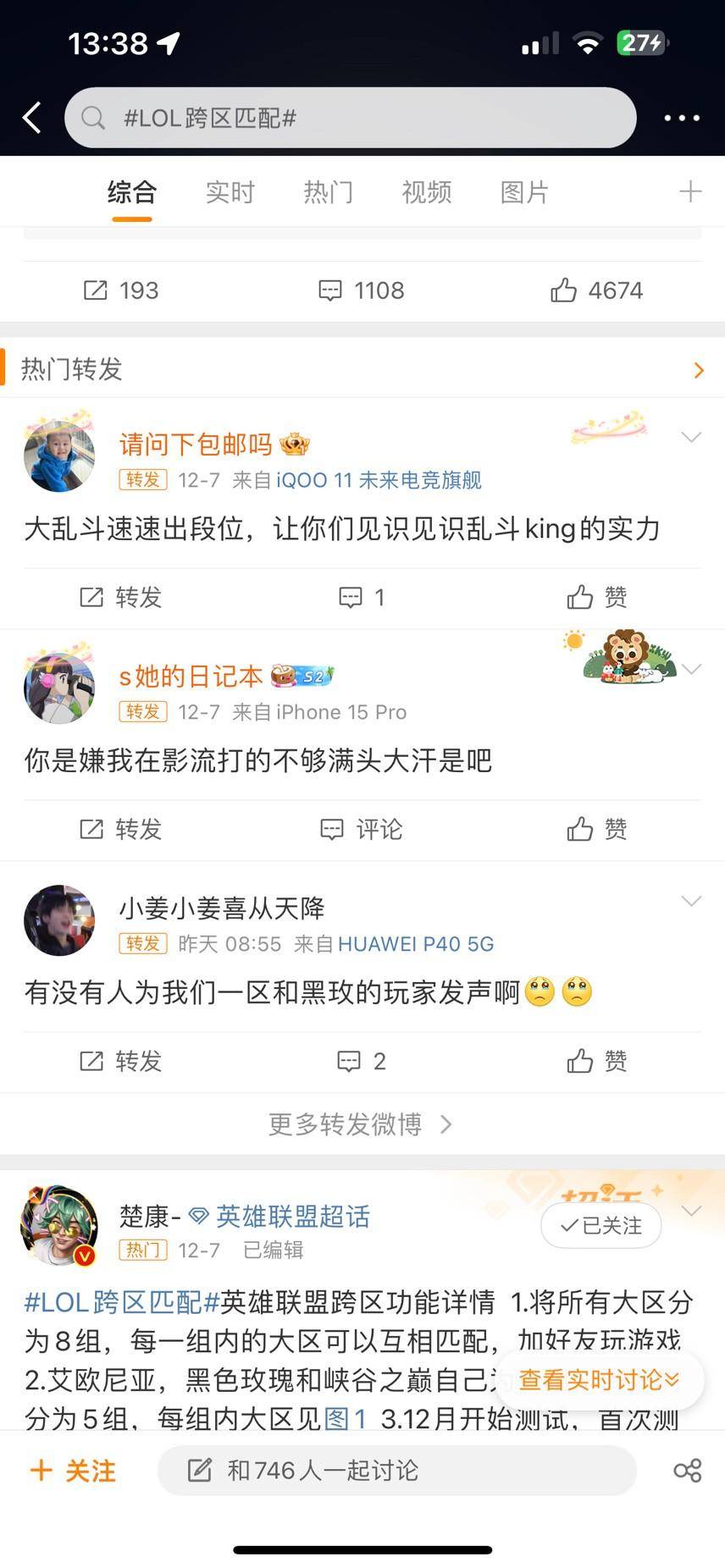
Task: Open the 热门转发 section arrow
Action: click(698, 370)
